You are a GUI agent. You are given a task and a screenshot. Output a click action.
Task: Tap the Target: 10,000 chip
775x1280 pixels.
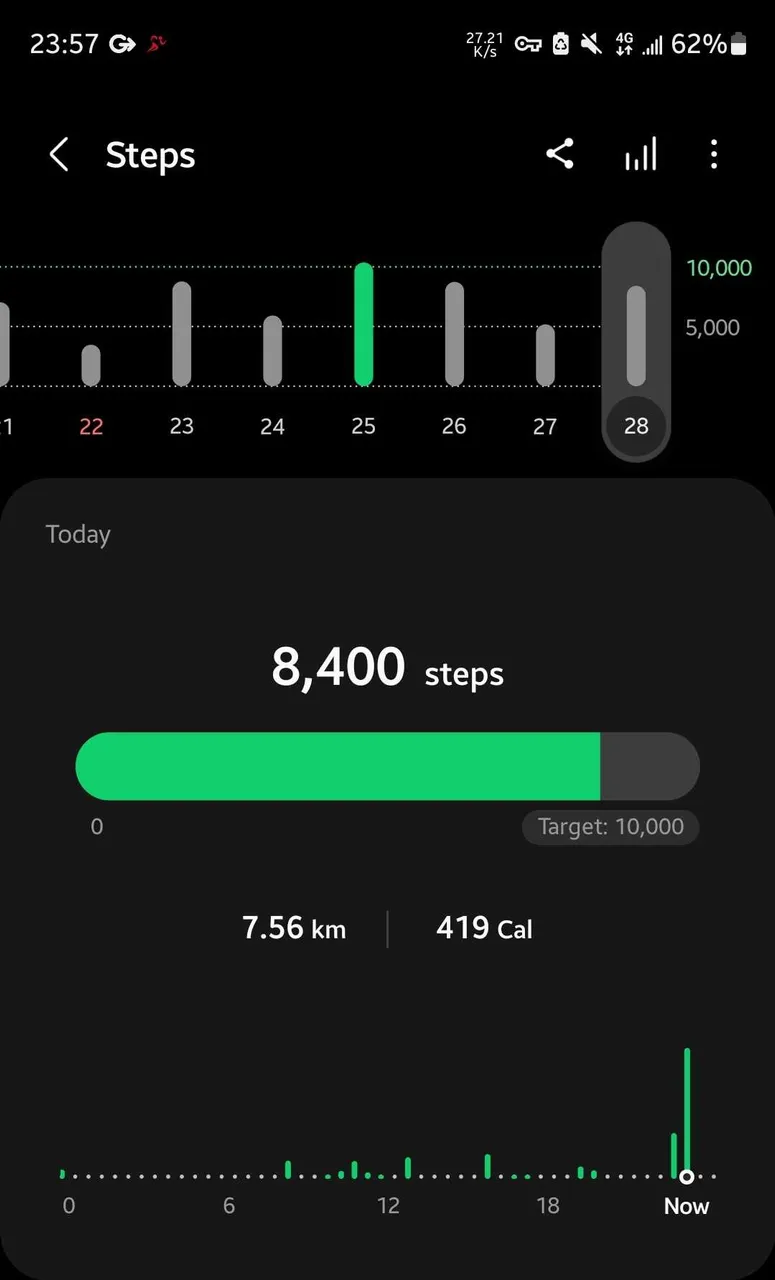[610, 827]
